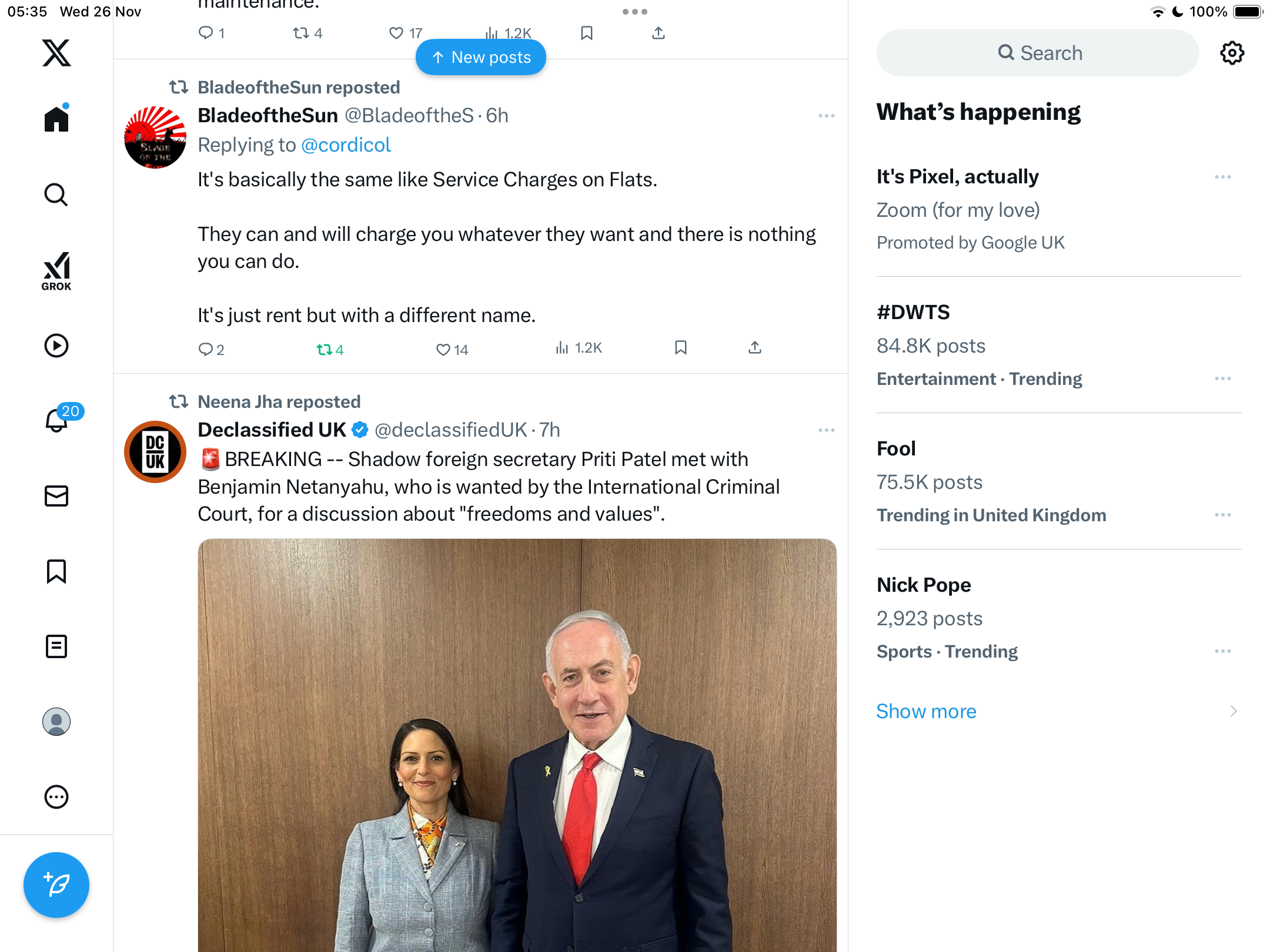Open more options on Declassified UK post

tap(826, 430)
